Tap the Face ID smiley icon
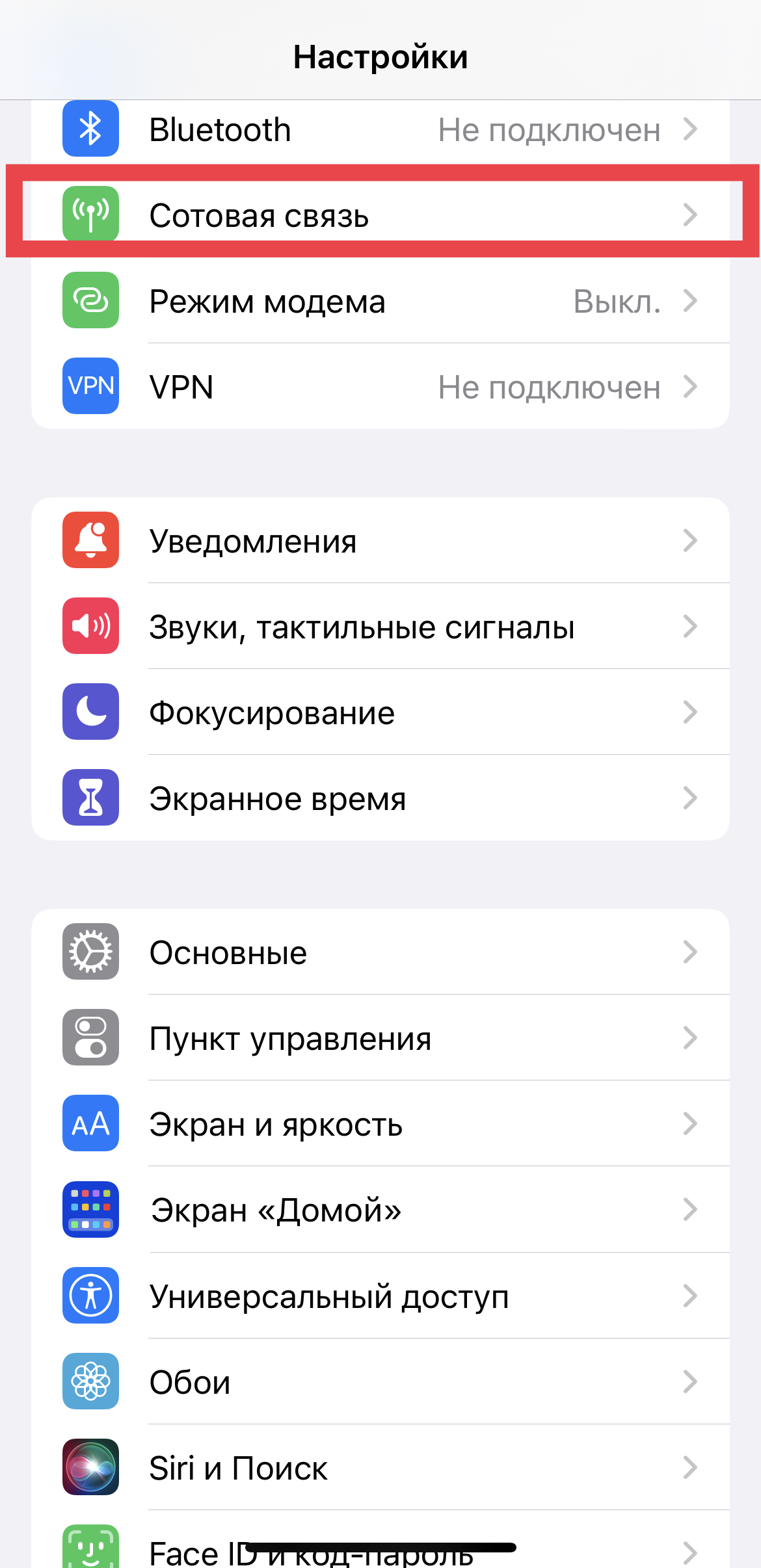Viewport: 761px width, 1568px height. click(90, 1547)
